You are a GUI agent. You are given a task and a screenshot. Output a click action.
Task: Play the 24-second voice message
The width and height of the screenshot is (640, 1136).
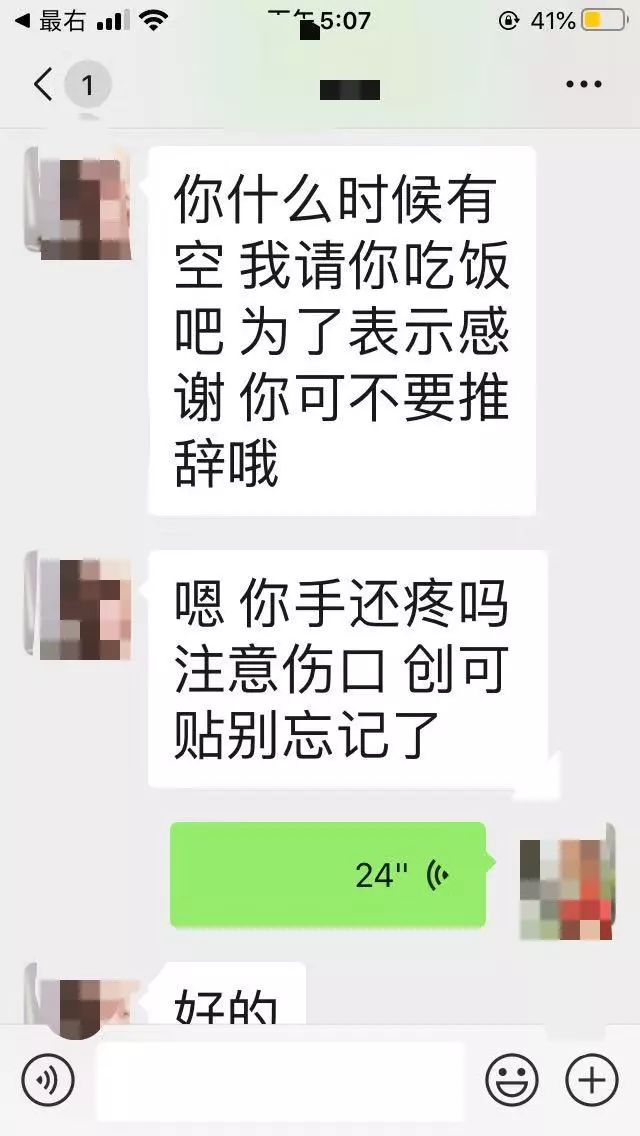tap(328, 875)
